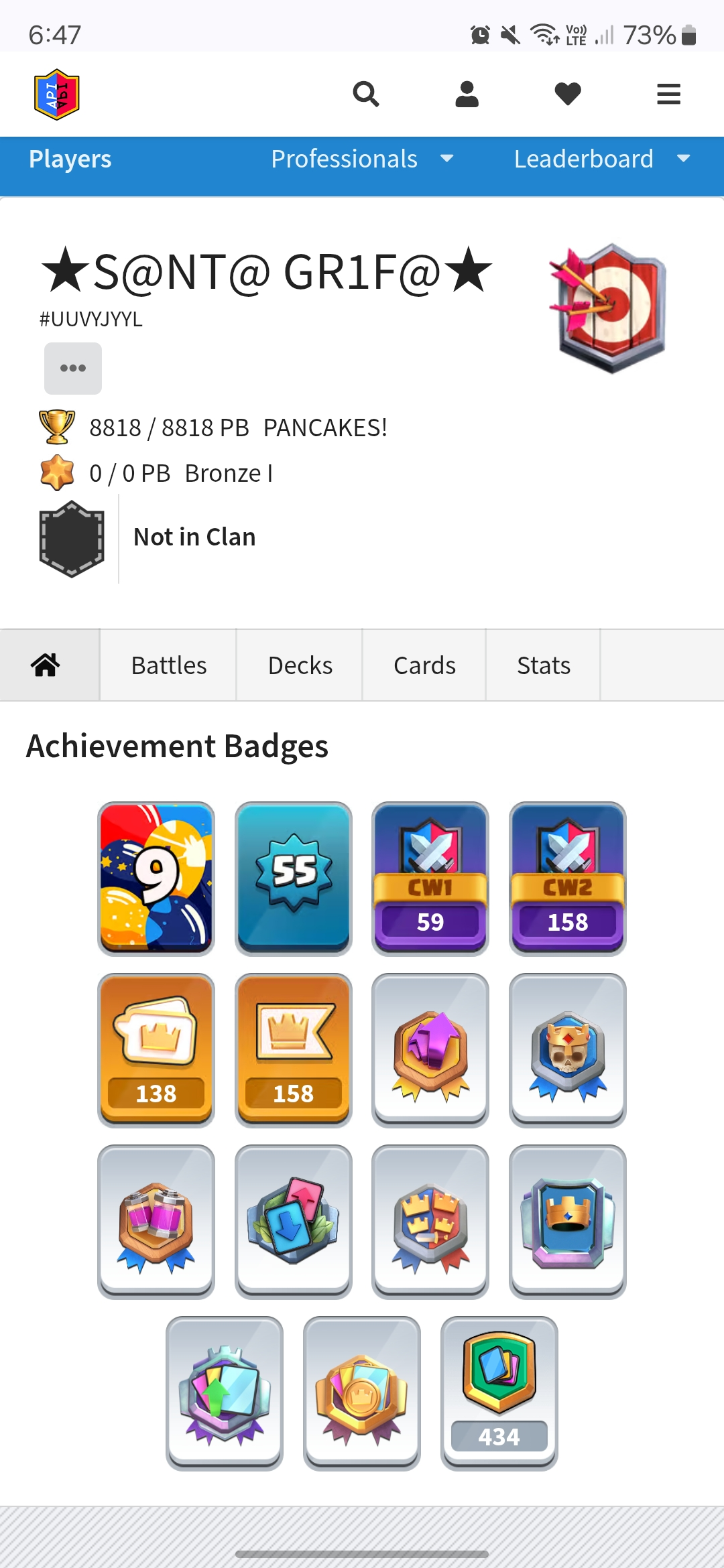Screen dimensions: 724x1568
Task: Go to RoyaleAPI home via logo
Action: 57,94
